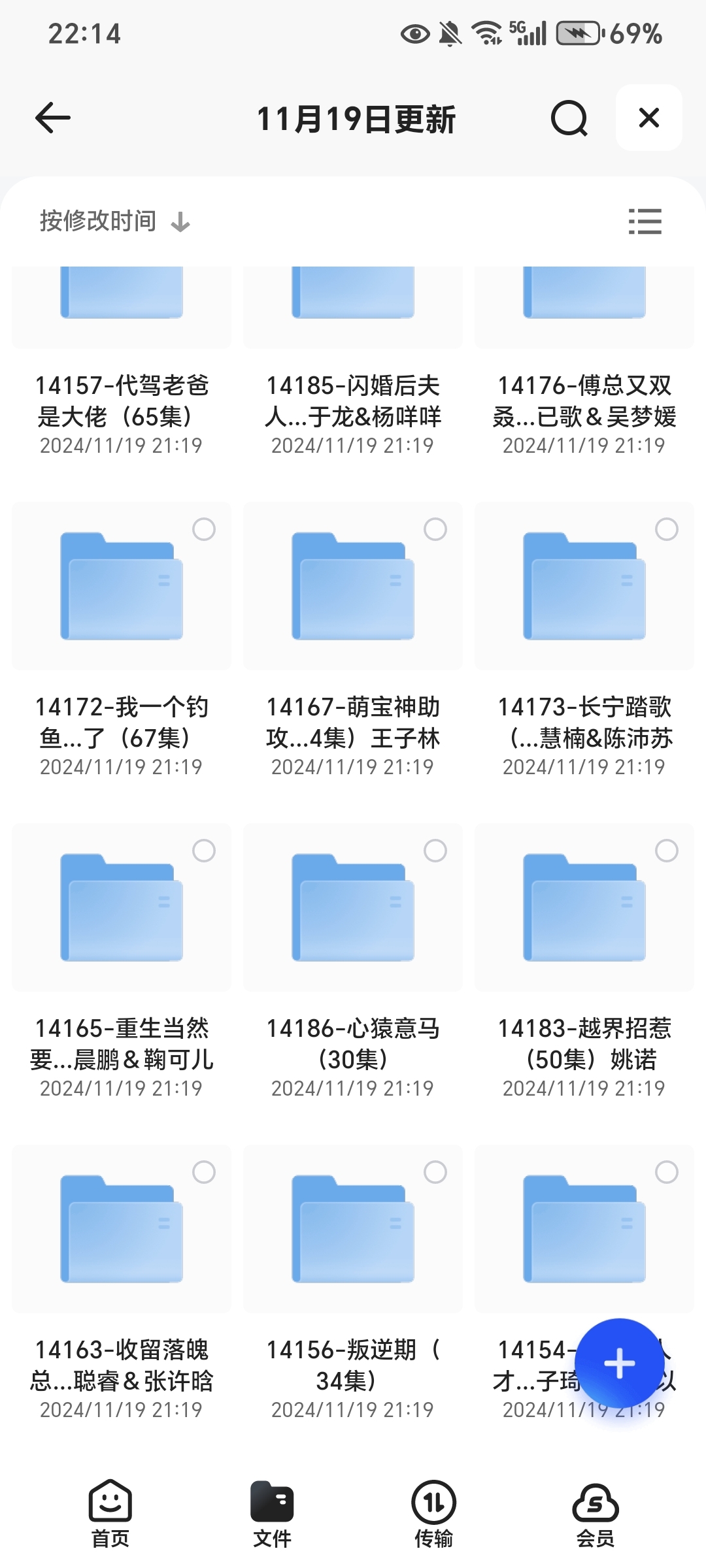The image size is (706, 1568).
Task: Select folder 14165-重生当然要 via its circle
Action: coord(204,851)
